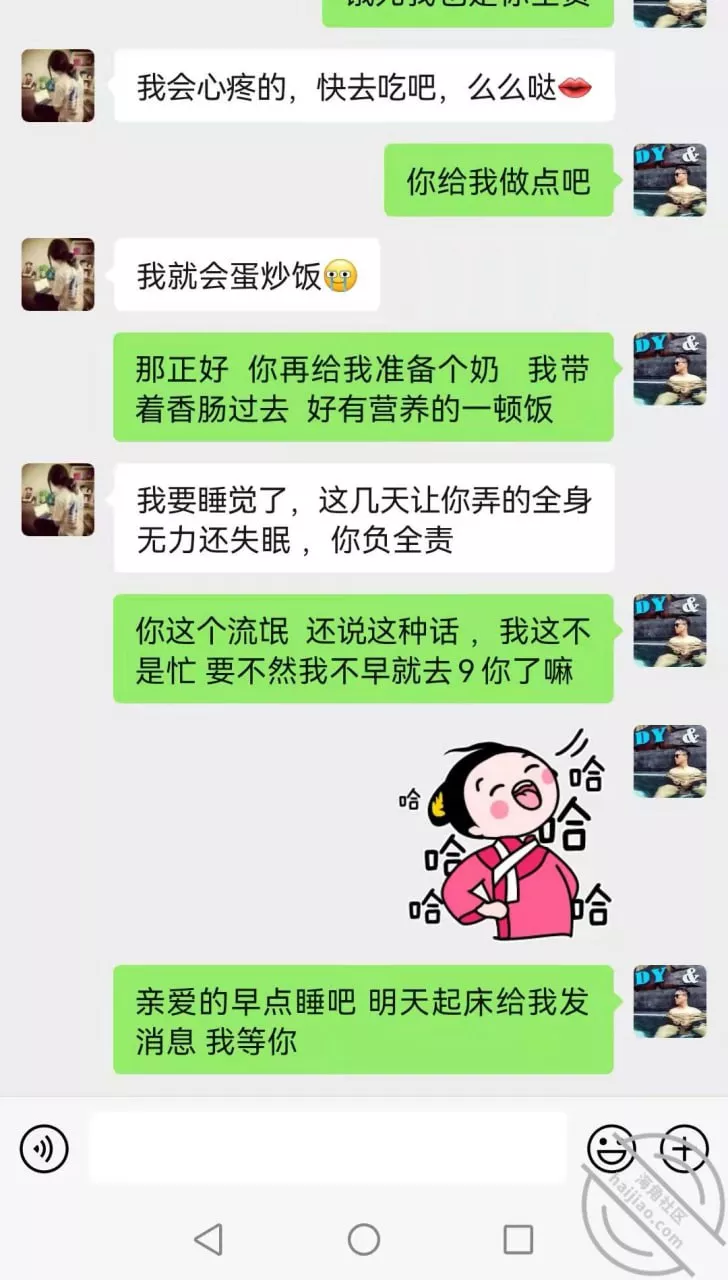Screen dimensions: 728x1280
Task: Open contact avatar beside 我就会蛋炒饭
Action: 58,274
